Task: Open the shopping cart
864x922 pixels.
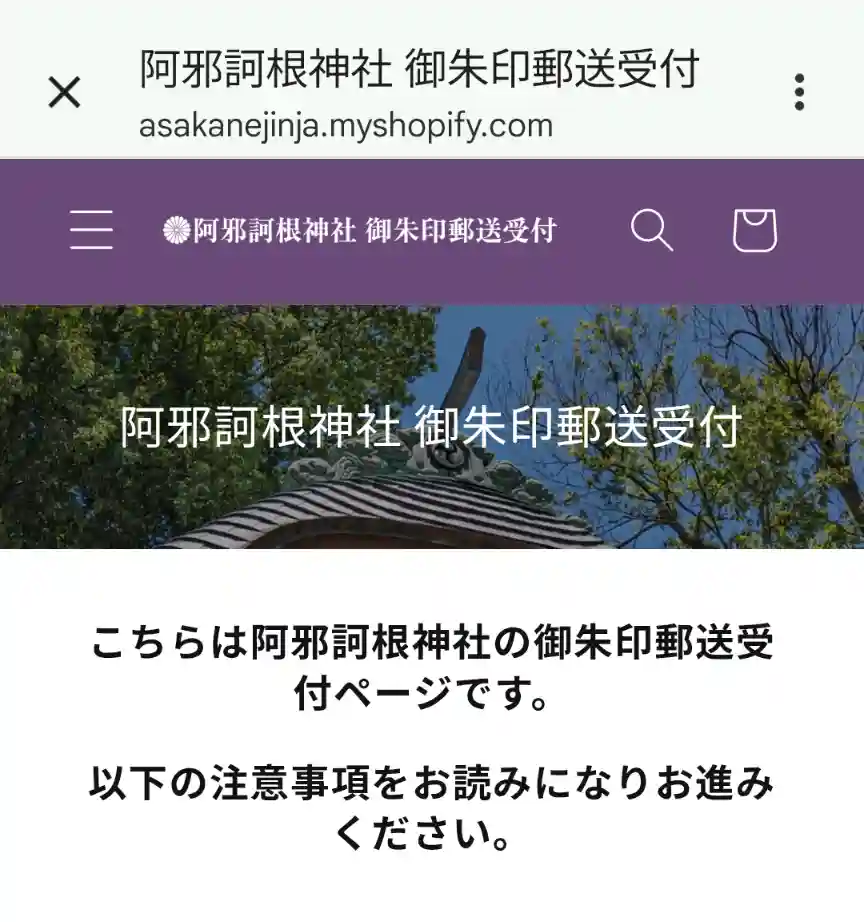Action: pyautogui.click(x=754, y=231)
